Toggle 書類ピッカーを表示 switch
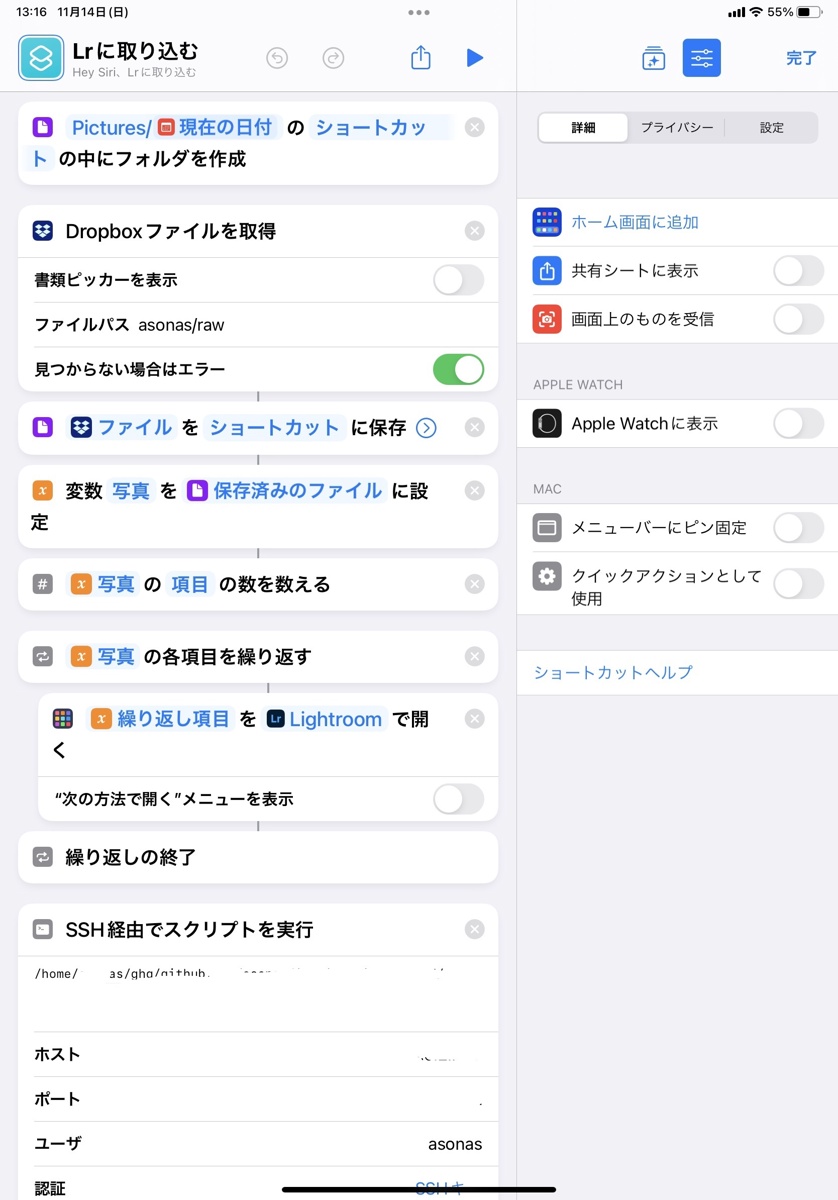The image size is (838, 1200). pos(458,280)
